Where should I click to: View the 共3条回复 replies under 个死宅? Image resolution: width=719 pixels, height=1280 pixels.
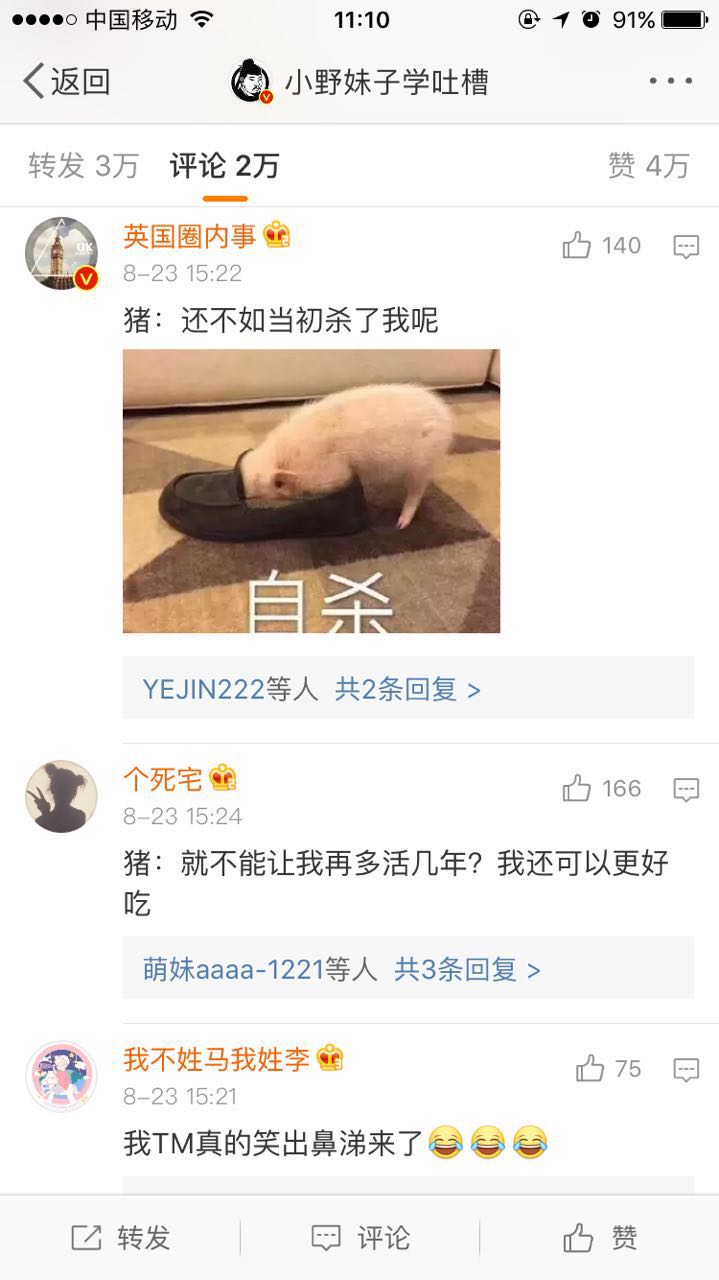pos(467,969)
